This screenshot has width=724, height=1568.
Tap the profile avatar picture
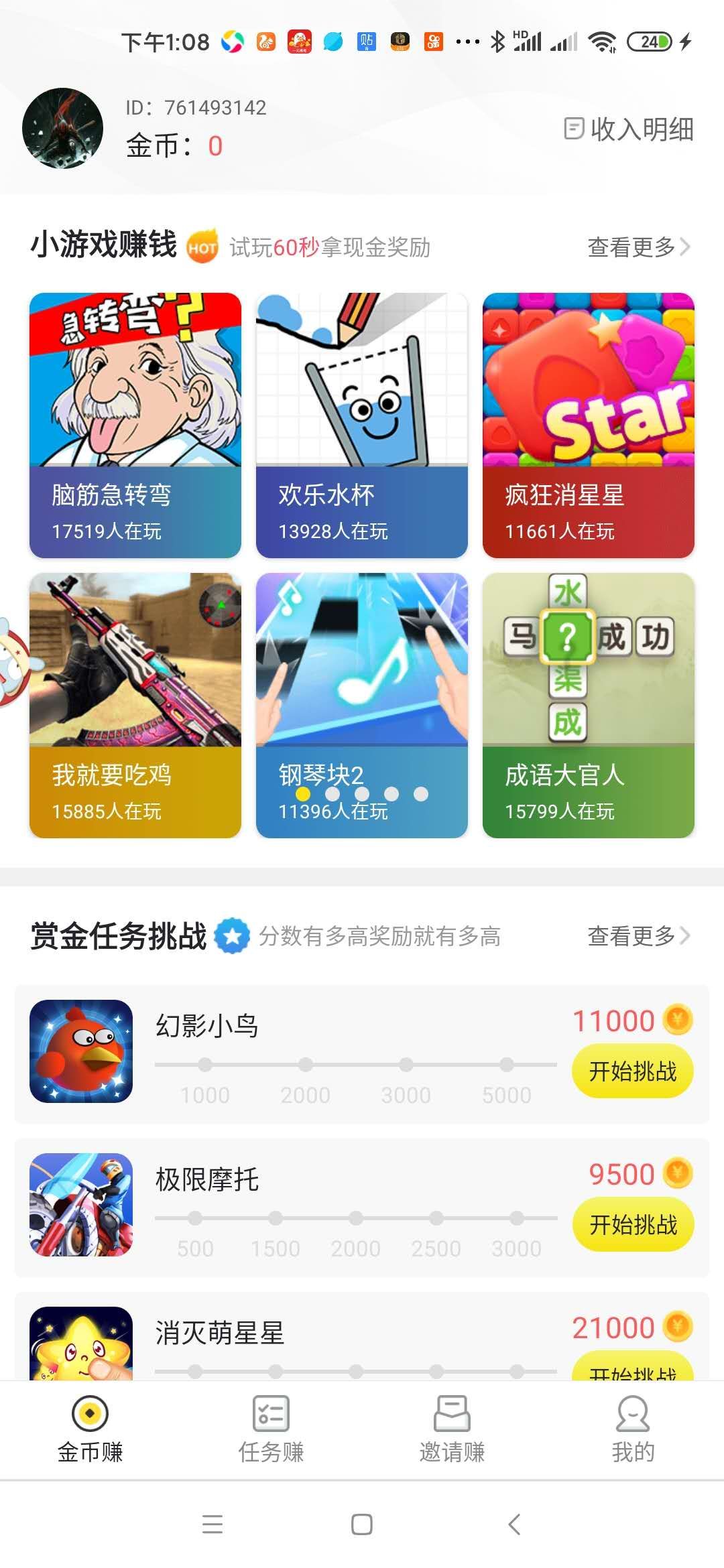point(62,128)
